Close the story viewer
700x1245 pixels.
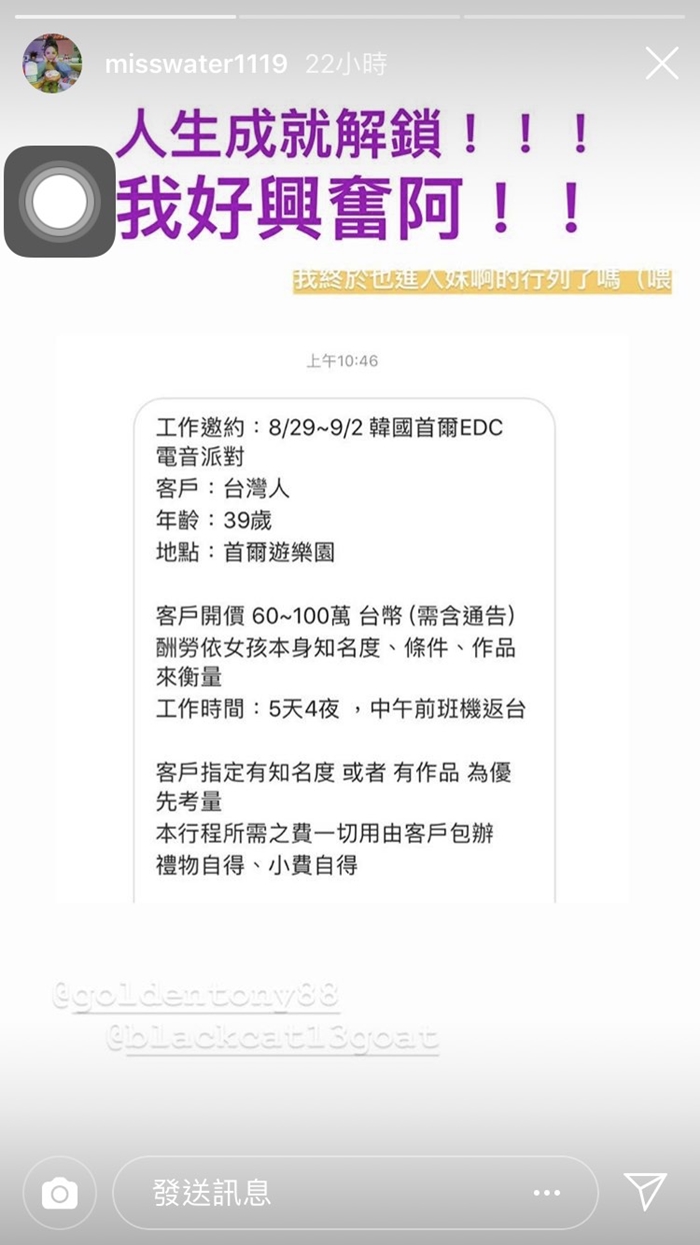[661, 64]
